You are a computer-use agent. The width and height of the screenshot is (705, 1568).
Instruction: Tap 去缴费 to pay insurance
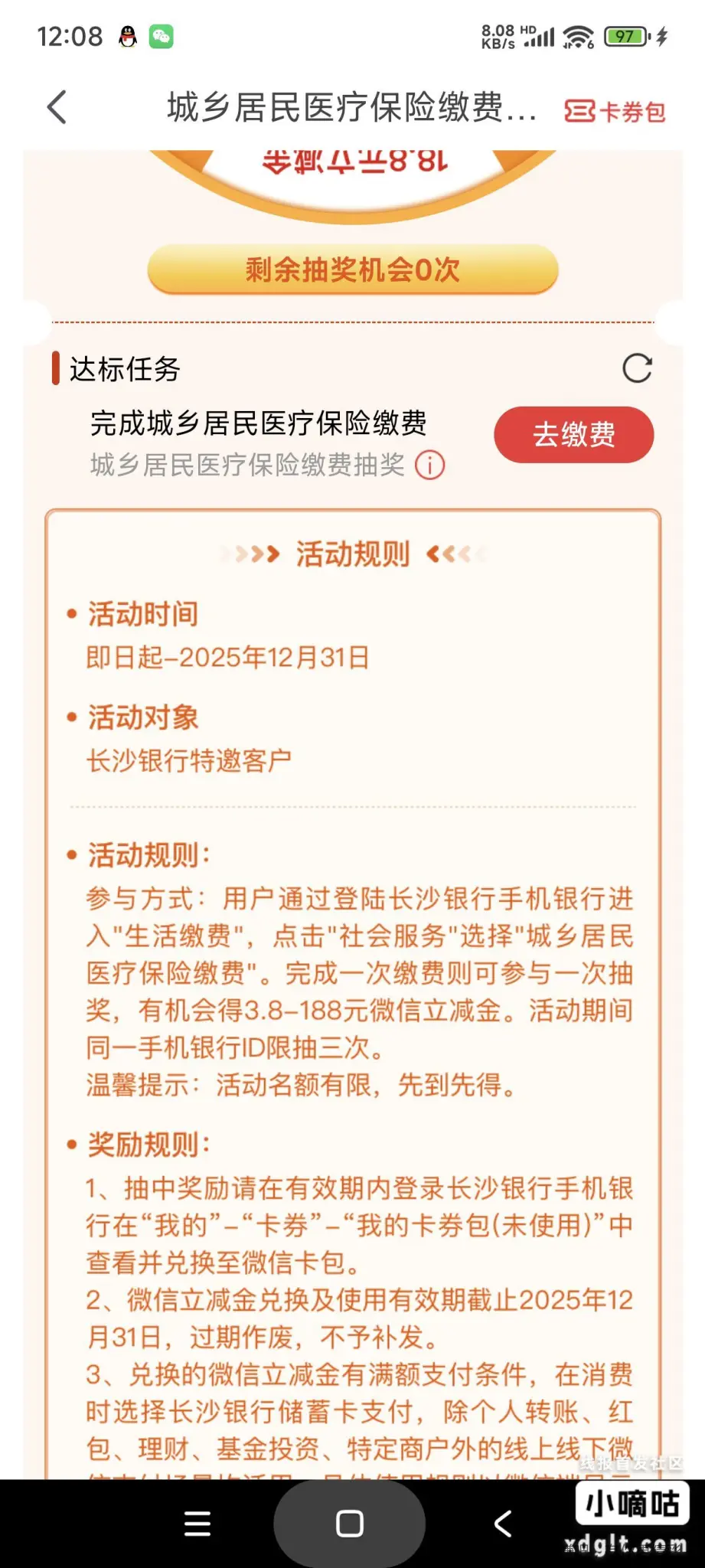tap(573, 435)
